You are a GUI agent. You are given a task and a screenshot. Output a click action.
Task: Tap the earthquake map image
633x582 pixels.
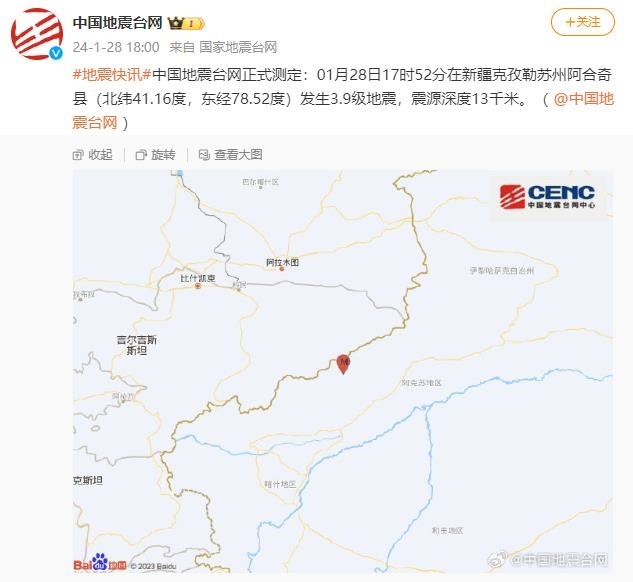click(x=343, y=370)
